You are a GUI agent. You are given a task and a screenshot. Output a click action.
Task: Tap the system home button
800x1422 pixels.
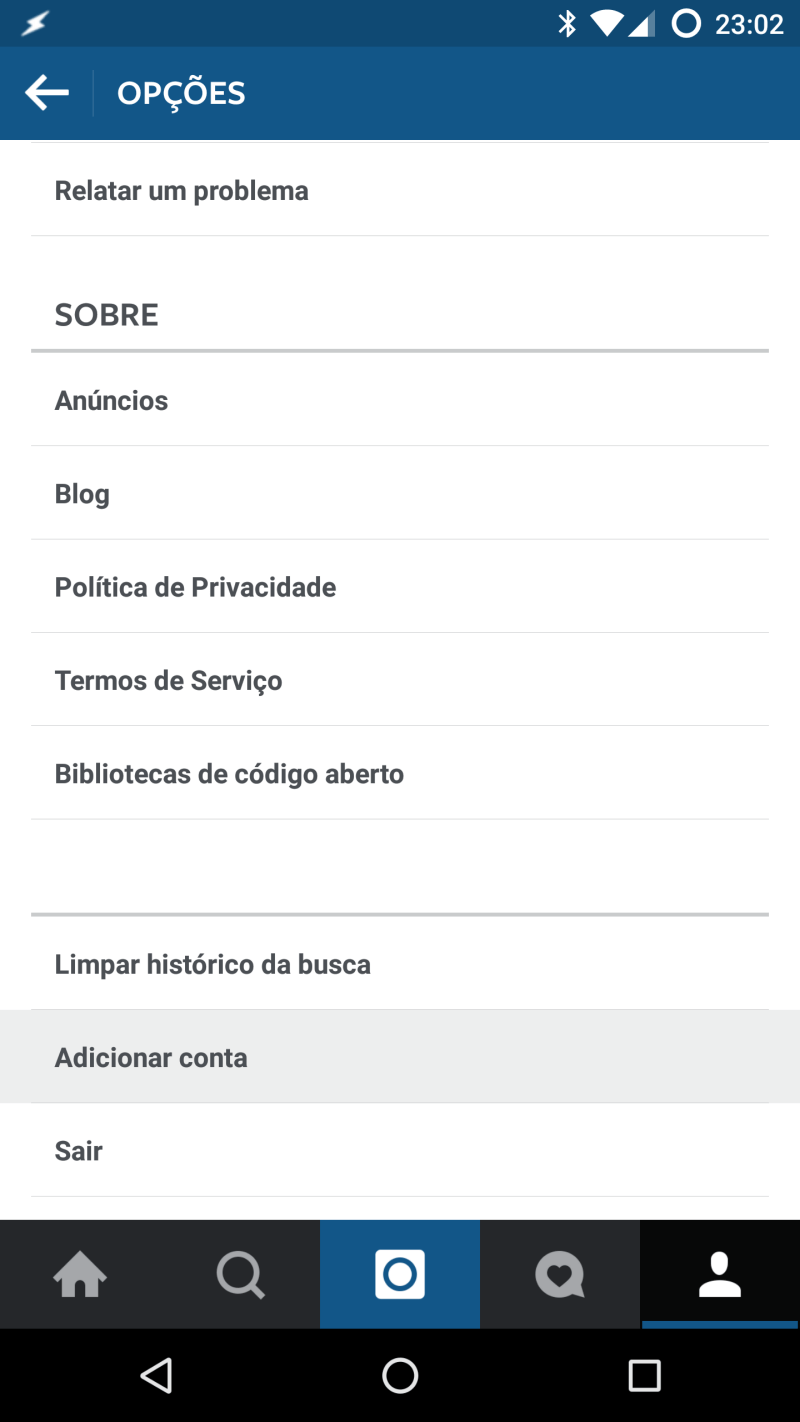pos(400,1376)
